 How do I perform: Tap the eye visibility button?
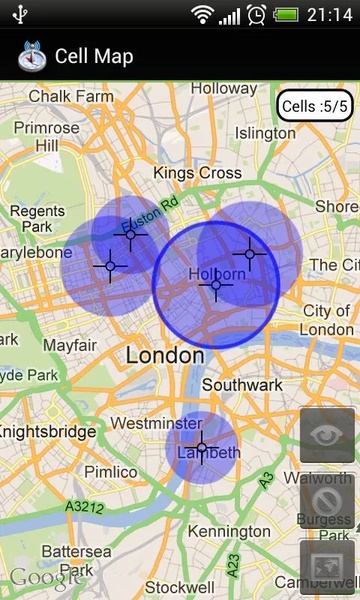327,435
